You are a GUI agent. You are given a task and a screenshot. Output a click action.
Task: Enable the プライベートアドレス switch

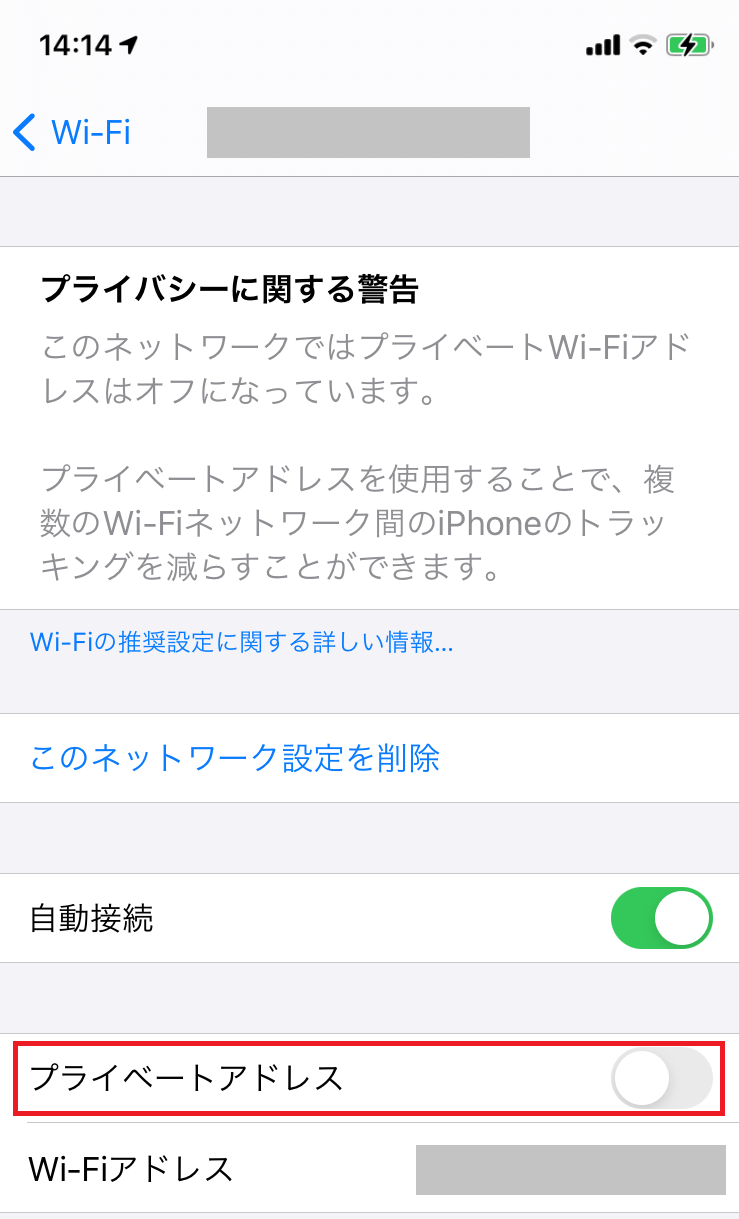662,1078
